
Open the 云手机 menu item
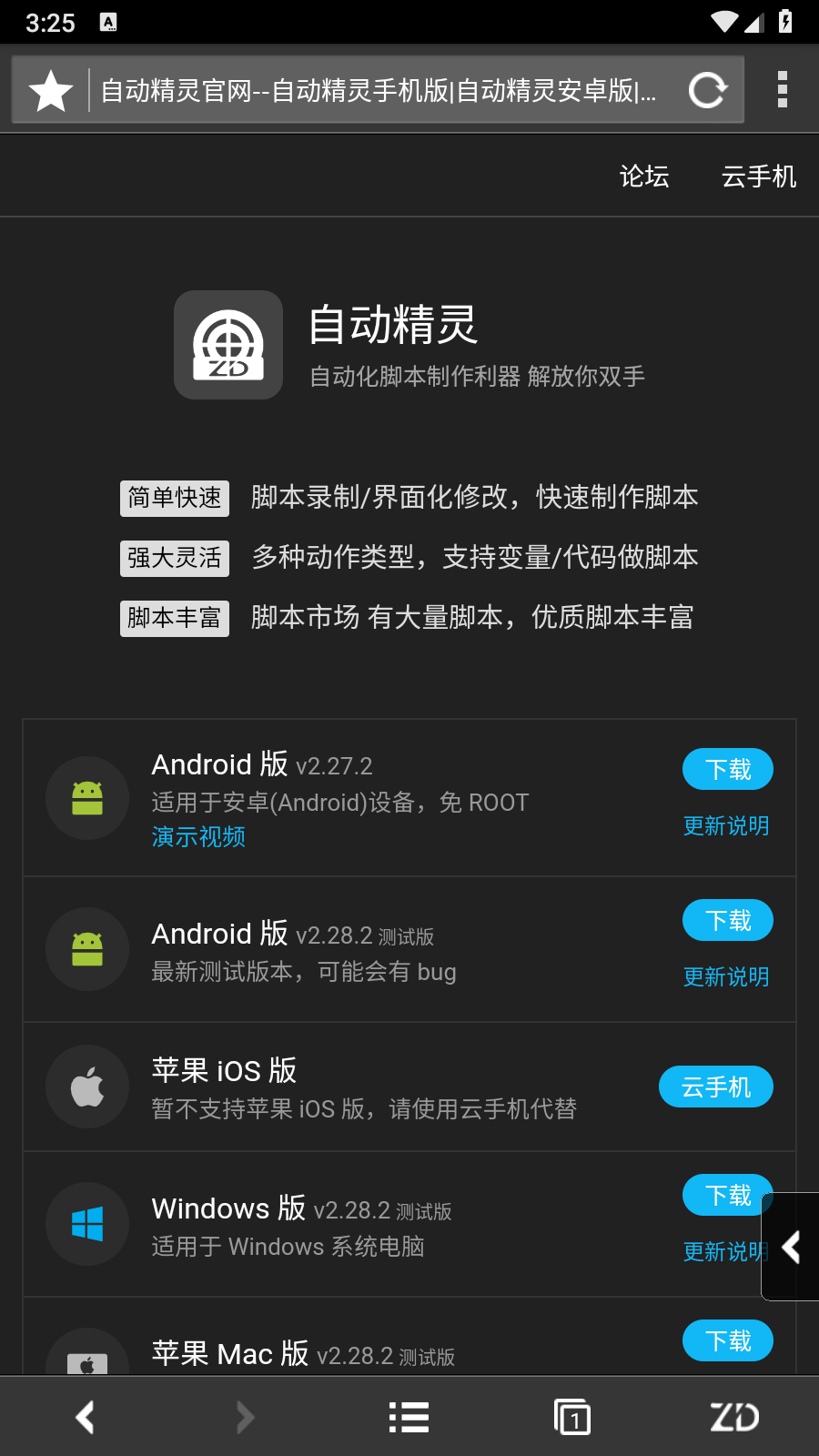pyautogui.click(x=758, y=177)
